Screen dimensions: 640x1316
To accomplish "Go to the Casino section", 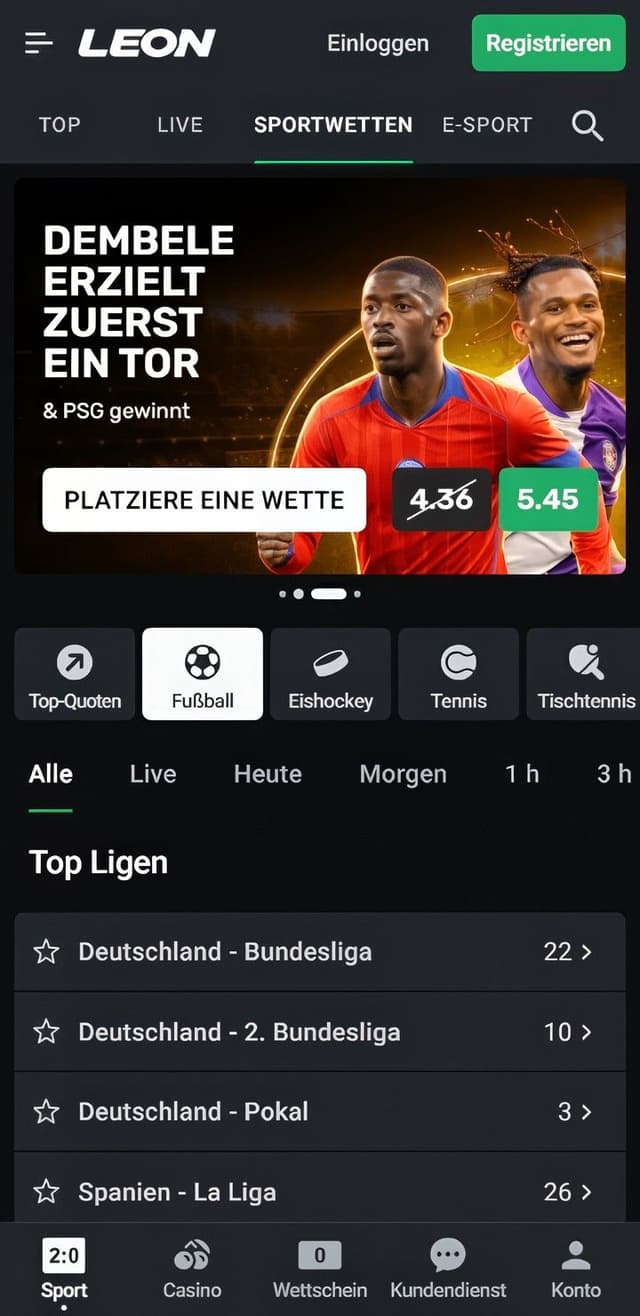I will tap(192, 1268).
